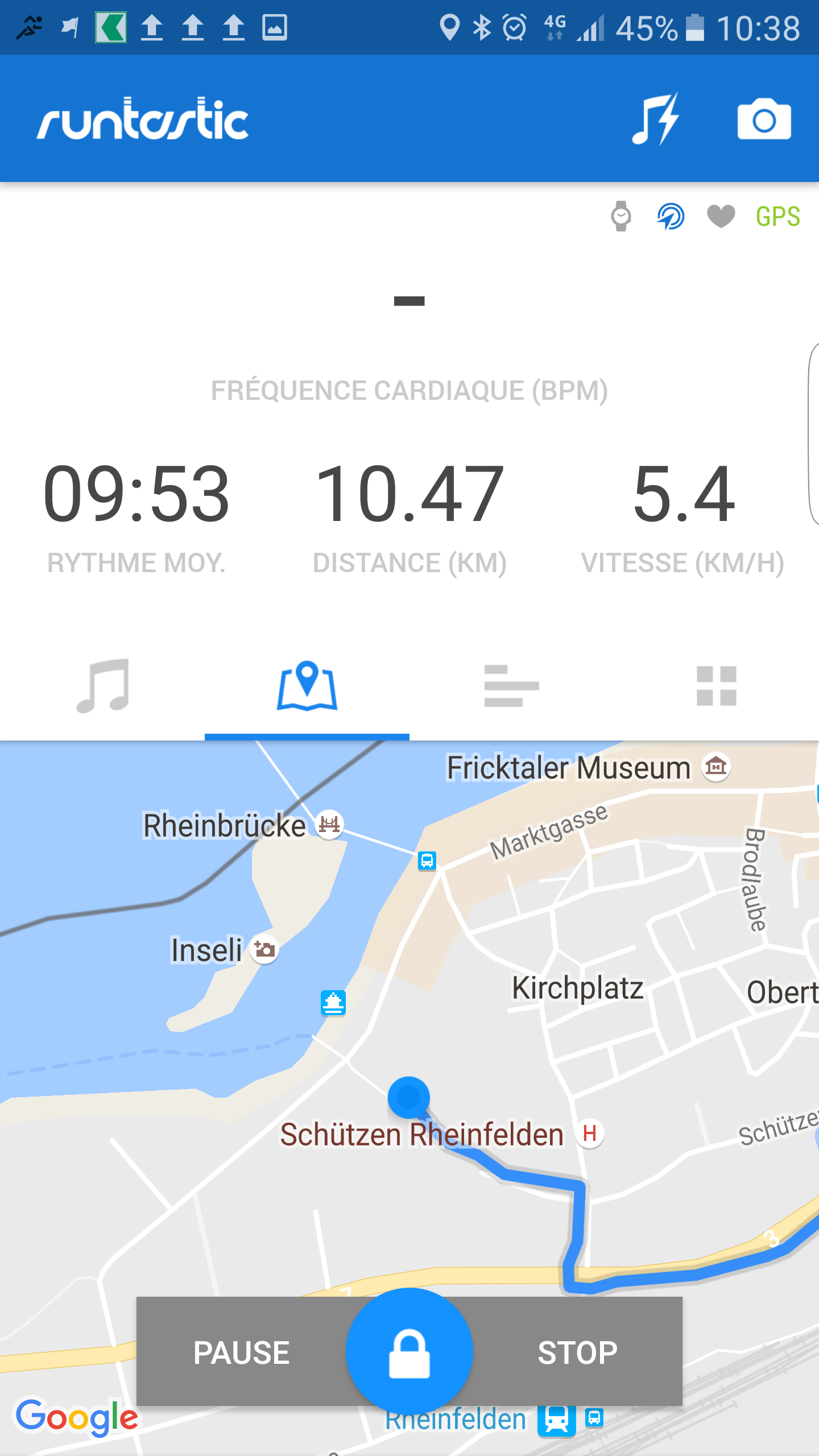
Task: Switch to the splits list tab
Action: pyautogui.click(x=512, y=685)
